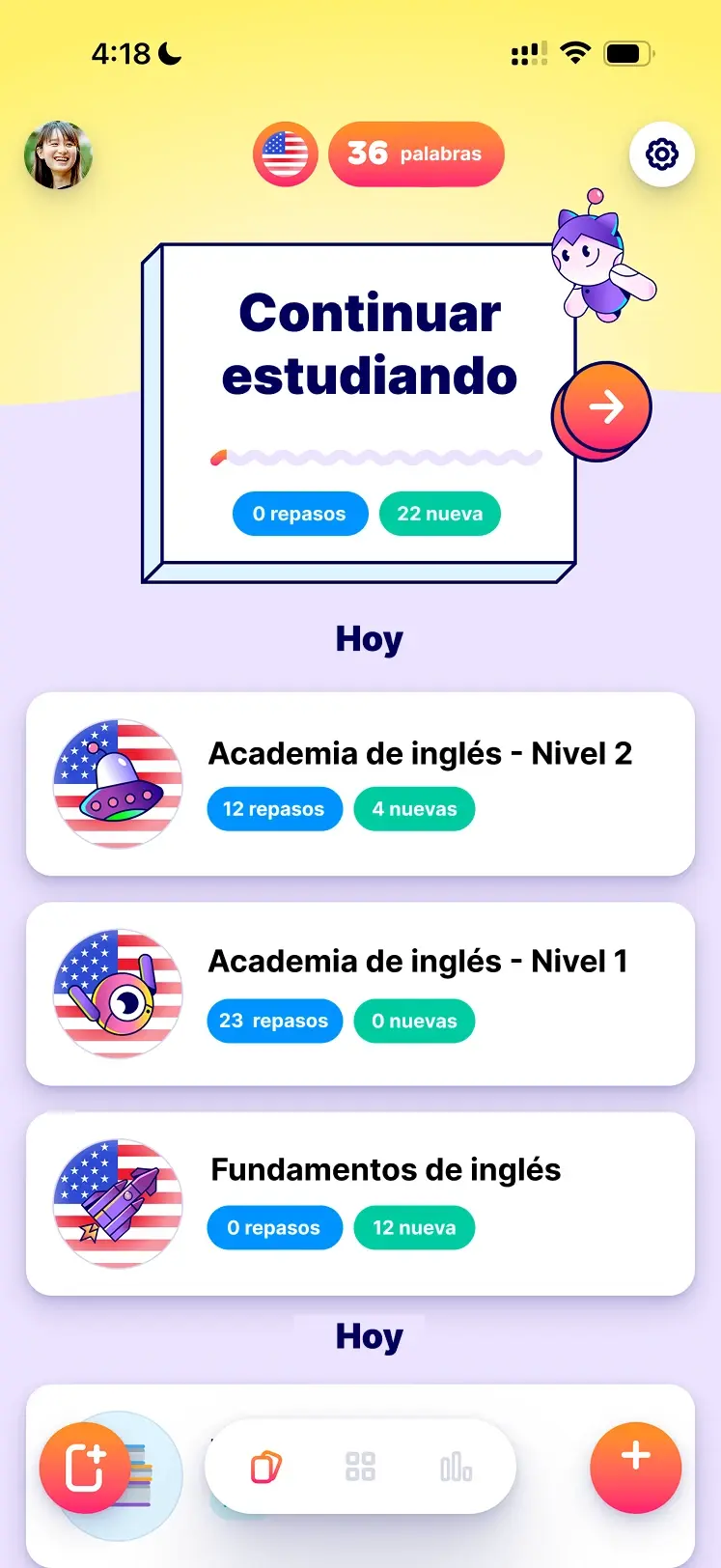
Task: Open Fundamentos de inglés deck
Action: coord(360,1203)
